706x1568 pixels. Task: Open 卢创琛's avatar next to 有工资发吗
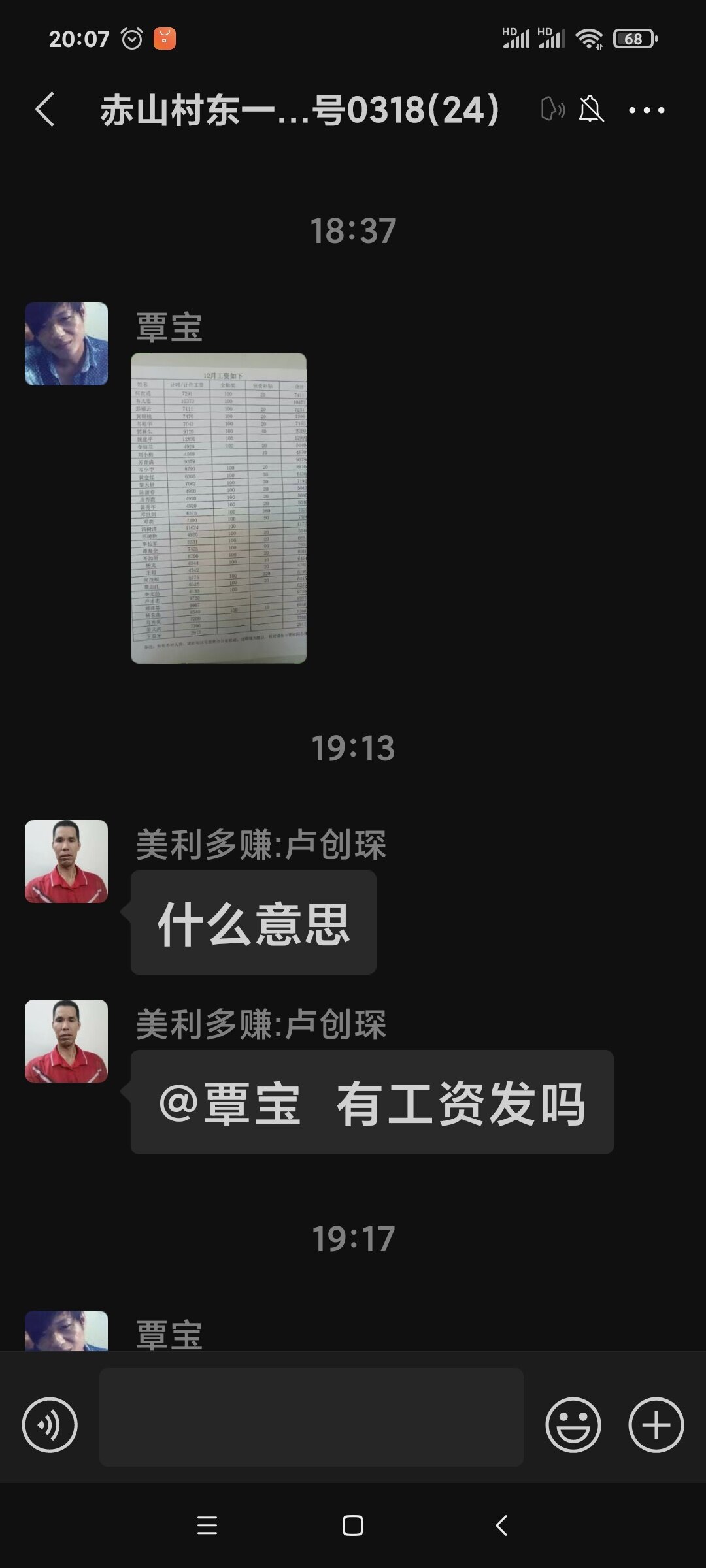point(66,1041)
